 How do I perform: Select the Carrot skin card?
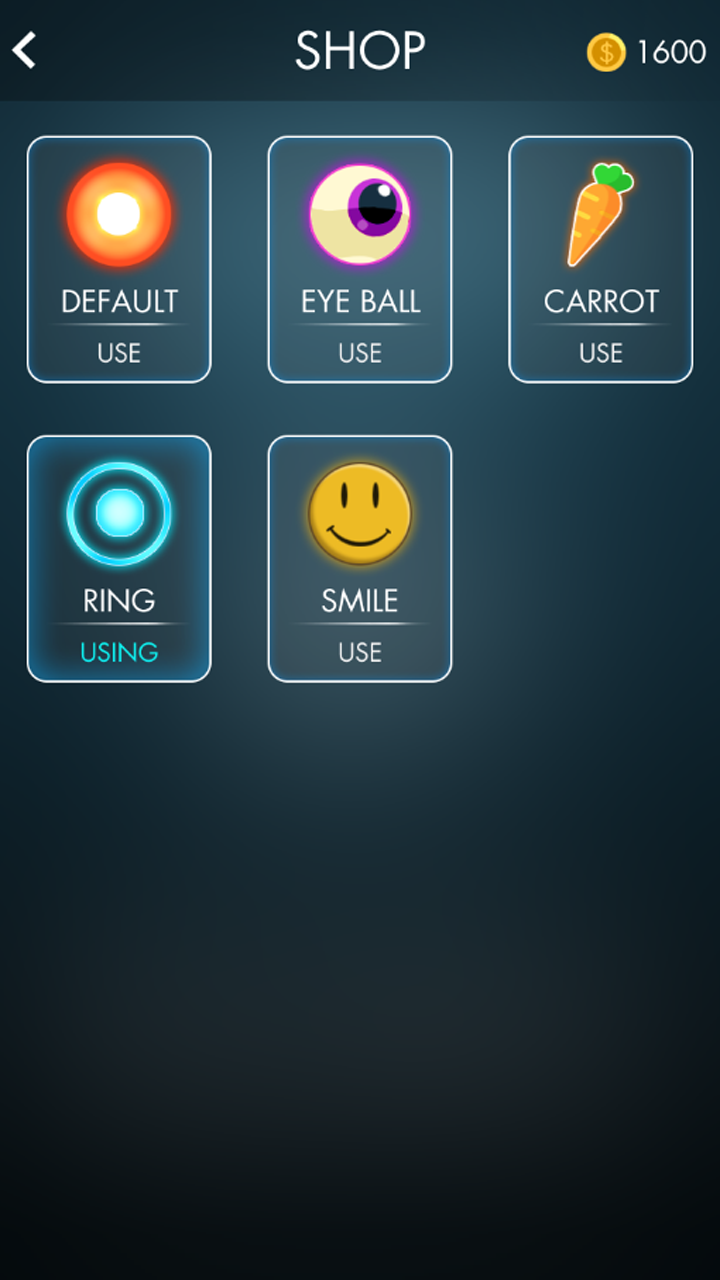pyautogui.click(x=600, y=259)
